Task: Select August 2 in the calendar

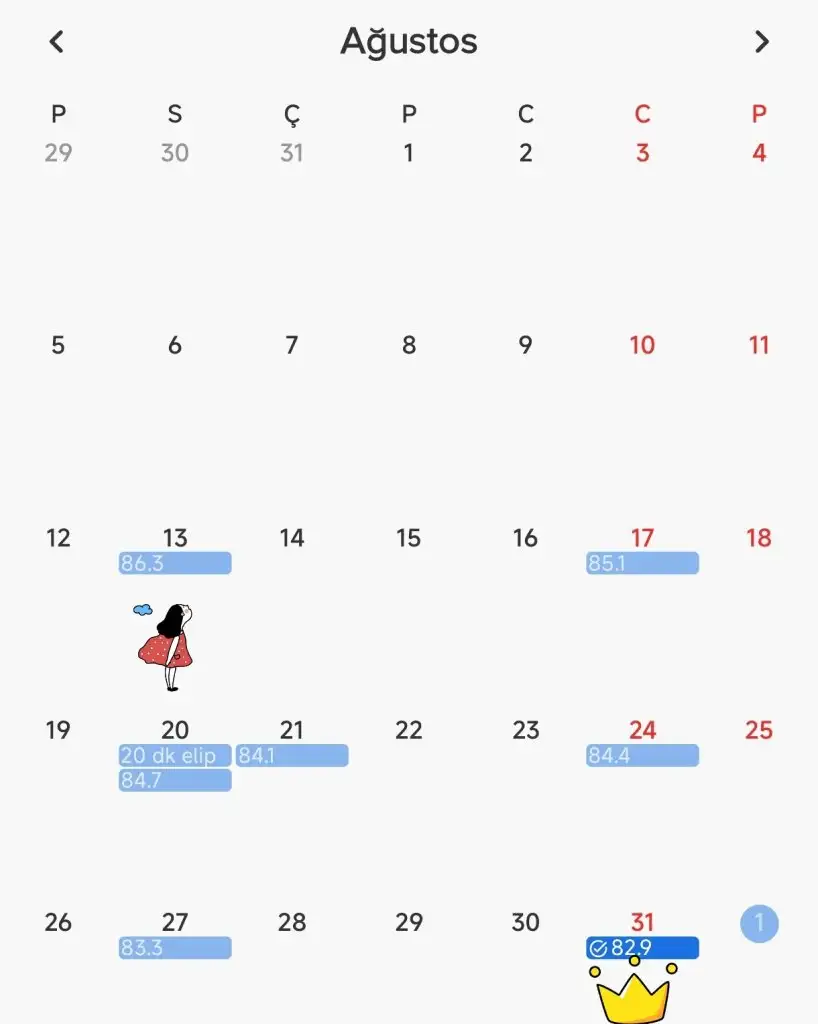Action: [x=525, y=153]
